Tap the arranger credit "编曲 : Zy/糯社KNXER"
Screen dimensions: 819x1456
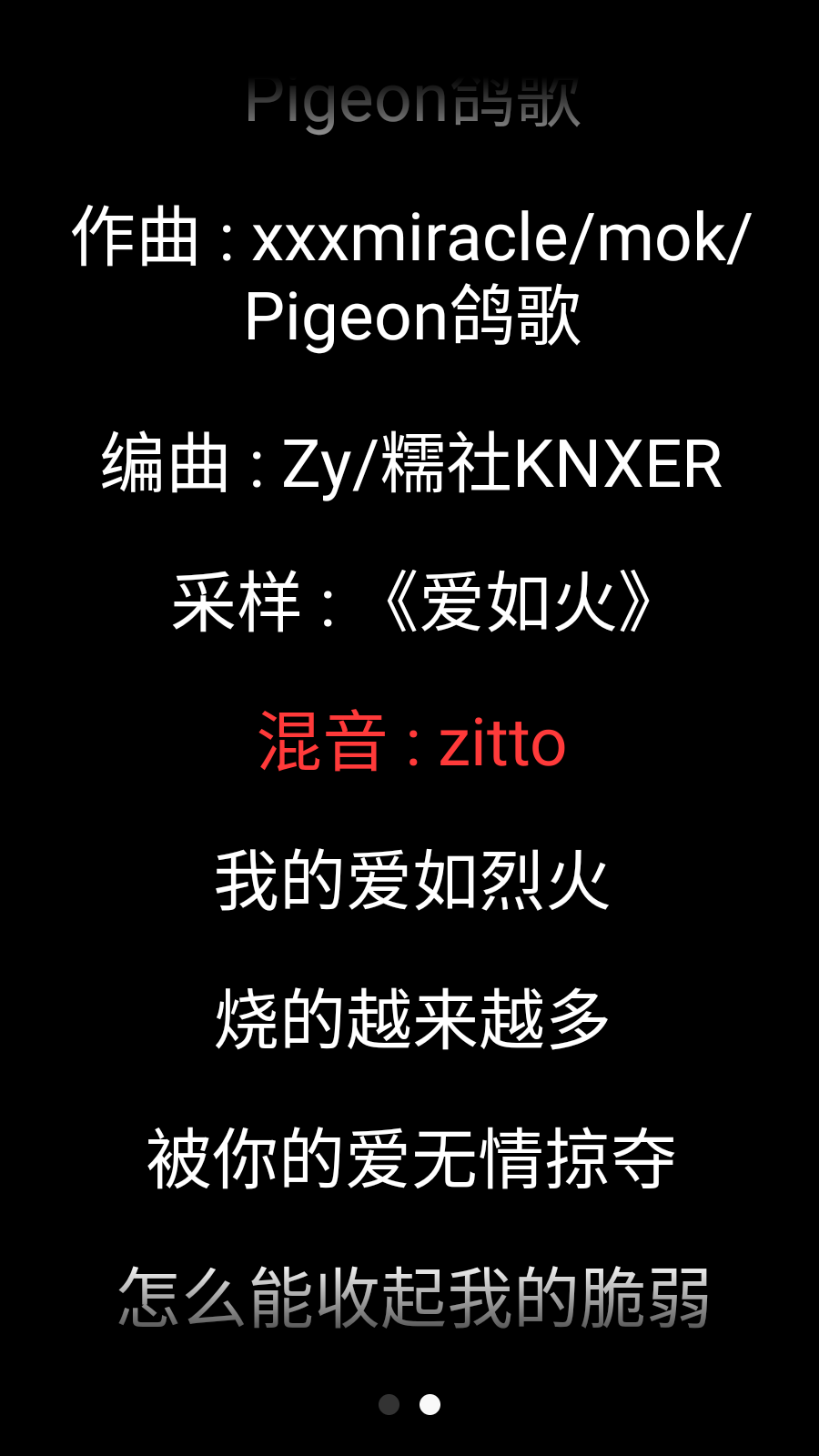pyautogui.click(x=411, y=464)
